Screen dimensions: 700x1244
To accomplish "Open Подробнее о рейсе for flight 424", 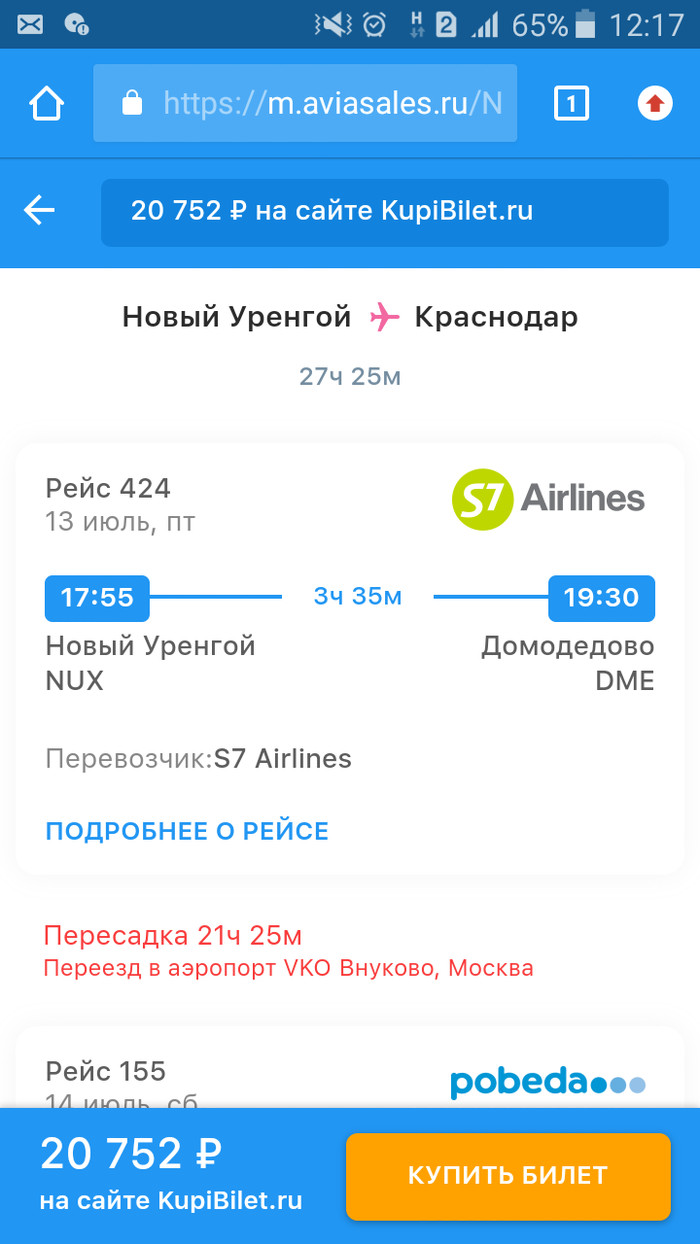I will [187, 830].
